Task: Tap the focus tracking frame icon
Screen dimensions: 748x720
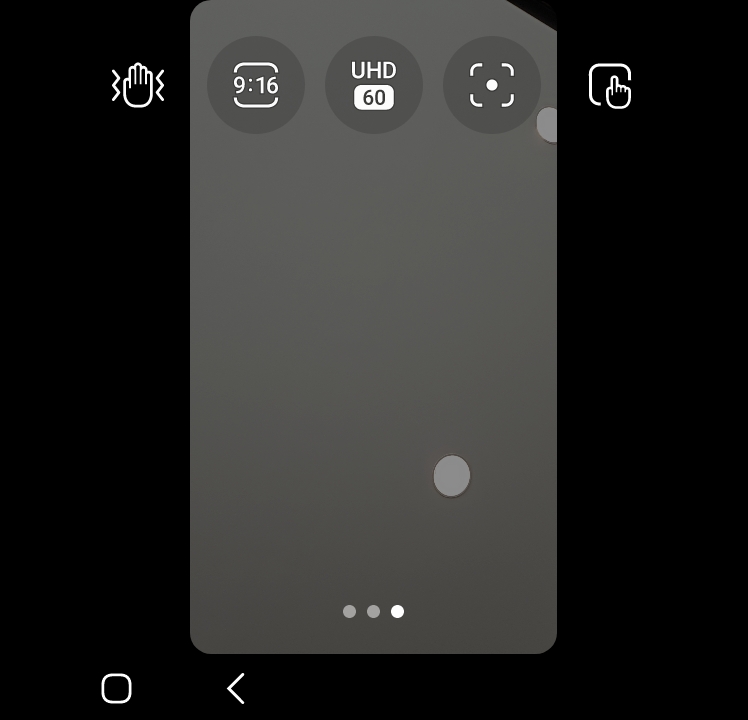Action: tap(492, 85)
